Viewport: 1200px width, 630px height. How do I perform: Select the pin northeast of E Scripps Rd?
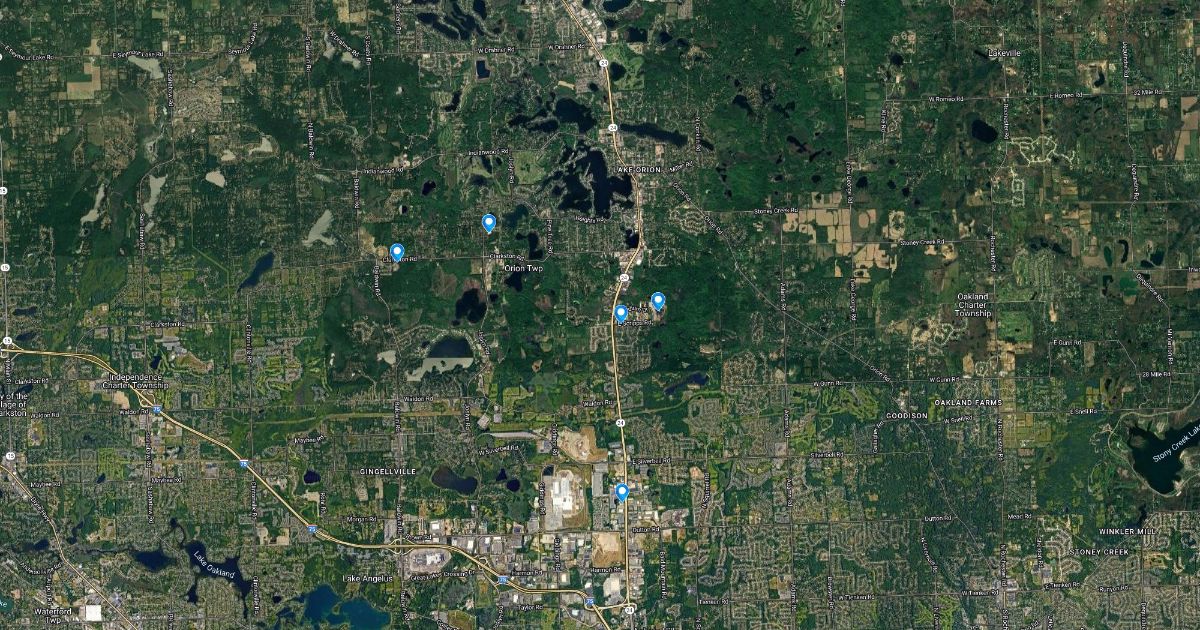pos(658,301)
